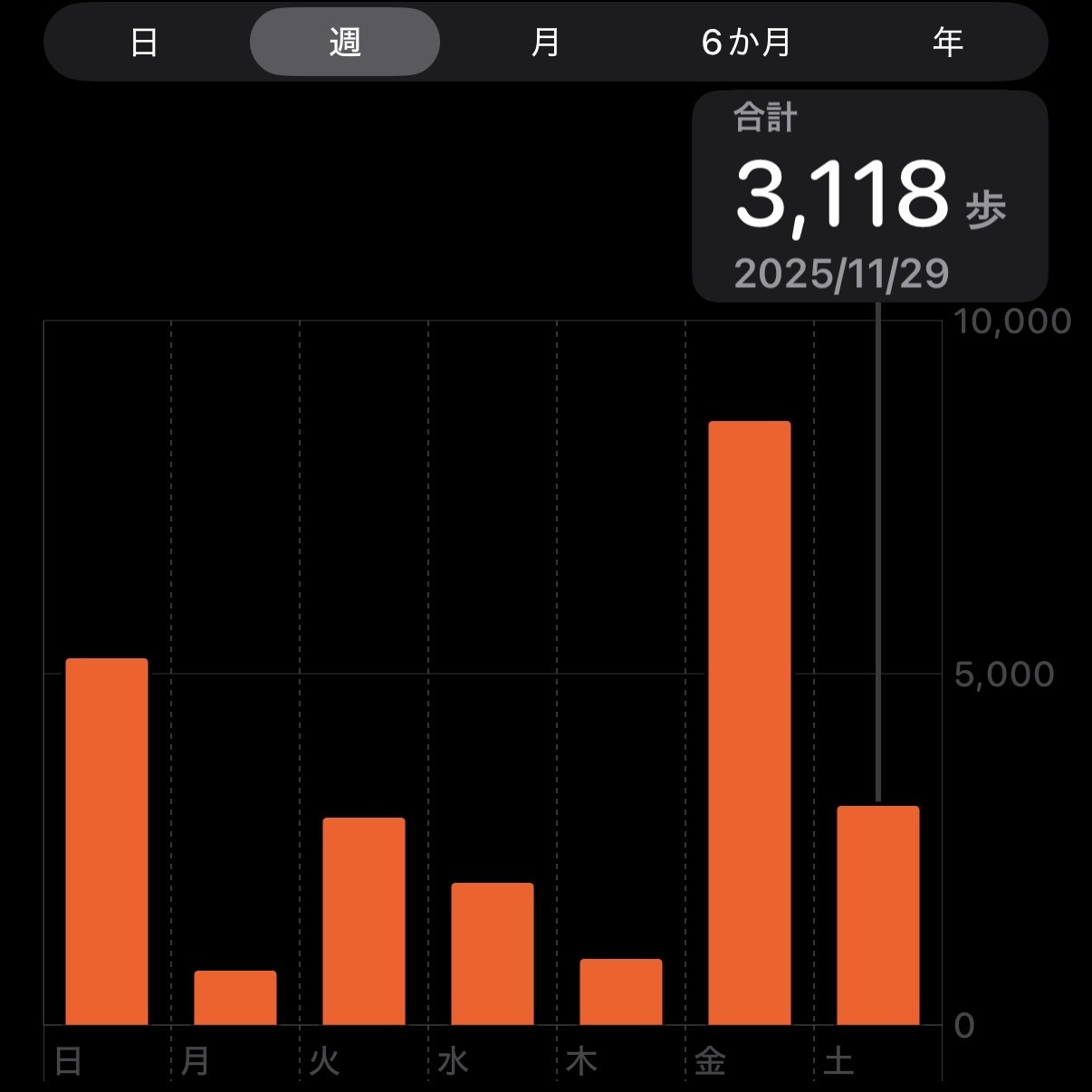1092x1092 pixels.
Task: Show steps for the 金 (Friday) bar
Action: point(750,723)
